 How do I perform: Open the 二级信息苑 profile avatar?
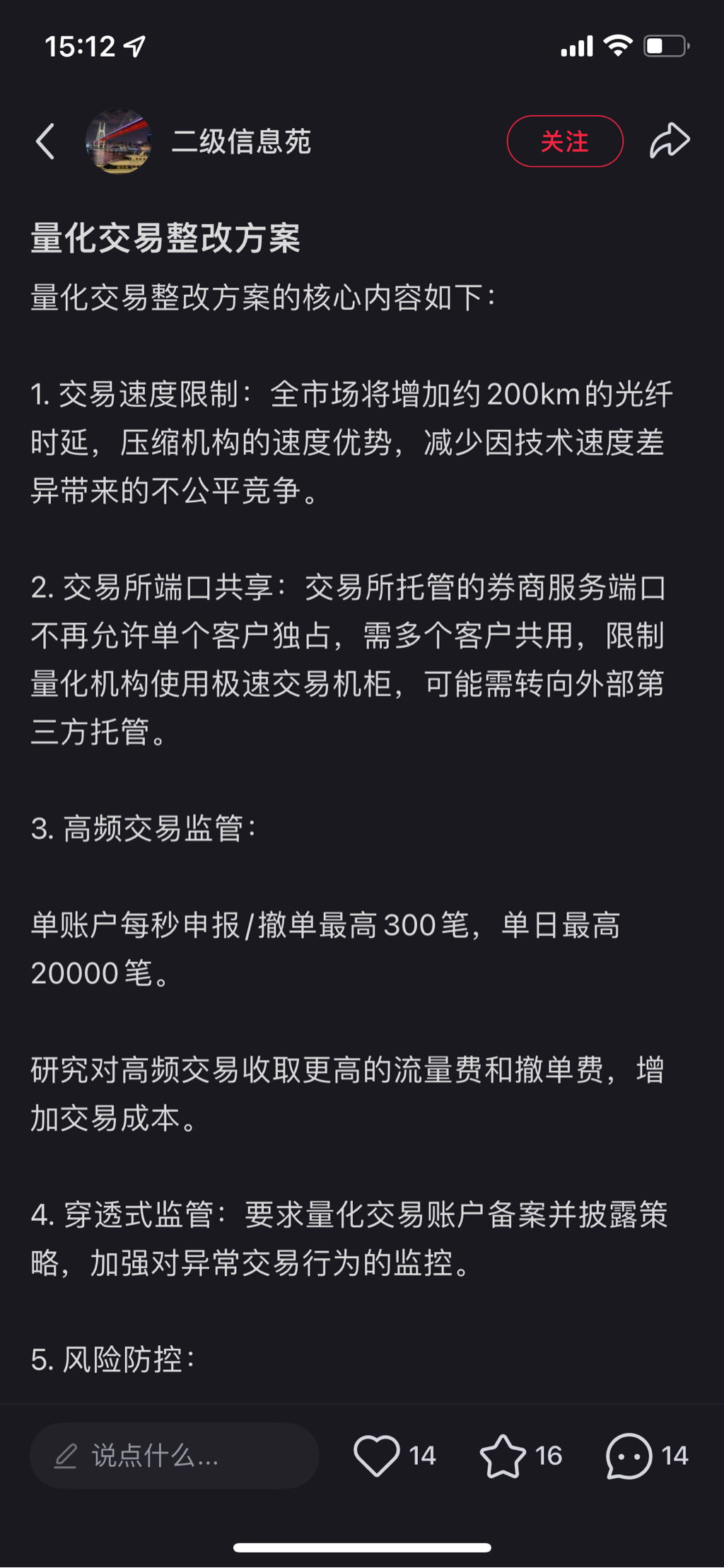point(118,141)
